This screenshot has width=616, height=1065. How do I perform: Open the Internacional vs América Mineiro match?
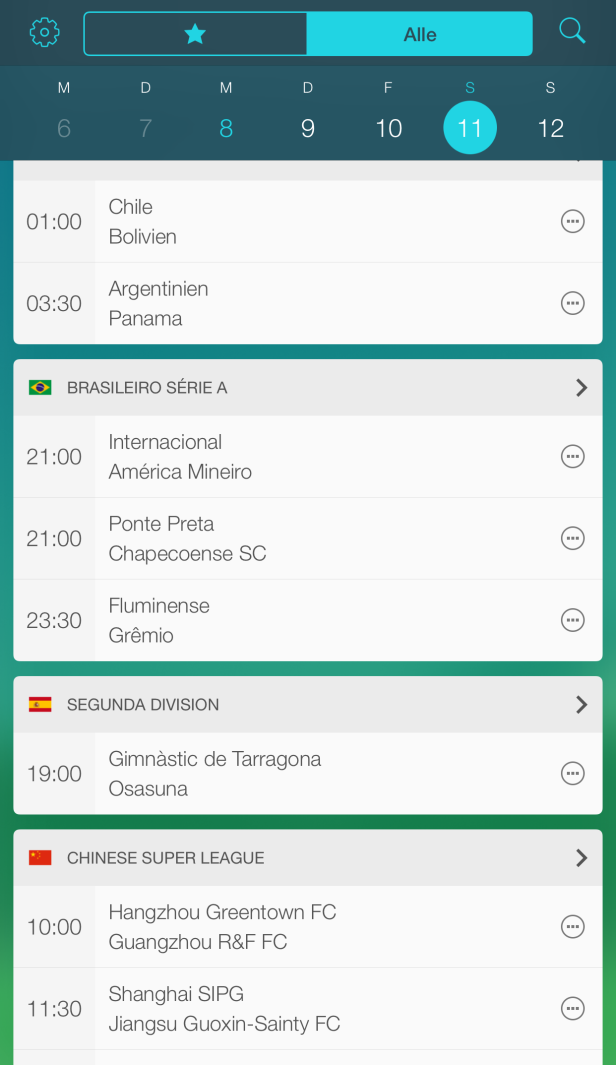coord(308,456)
